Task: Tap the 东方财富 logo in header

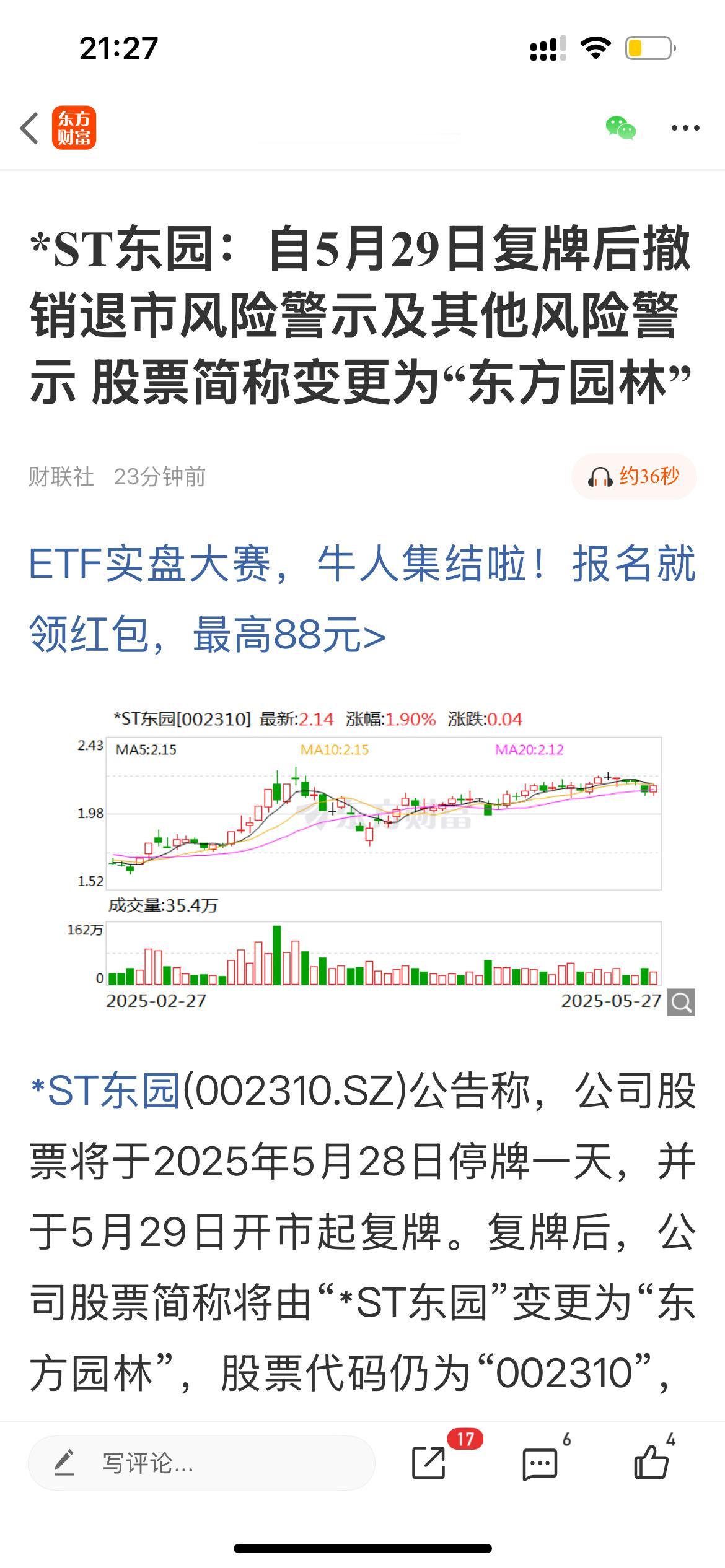Action: coord(74,128)
